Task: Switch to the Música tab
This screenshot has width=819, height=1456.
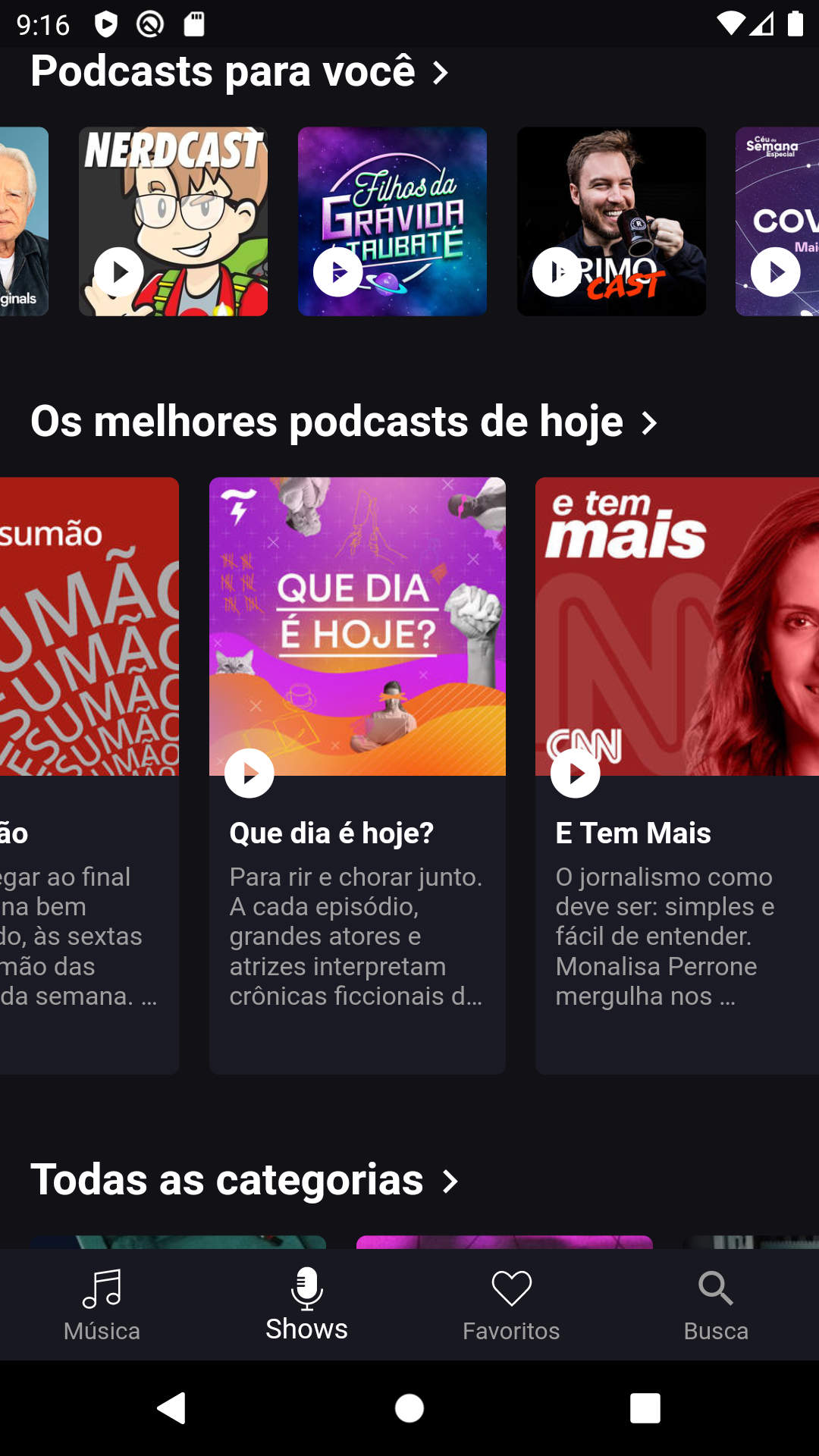Action: coord(102,1305)
